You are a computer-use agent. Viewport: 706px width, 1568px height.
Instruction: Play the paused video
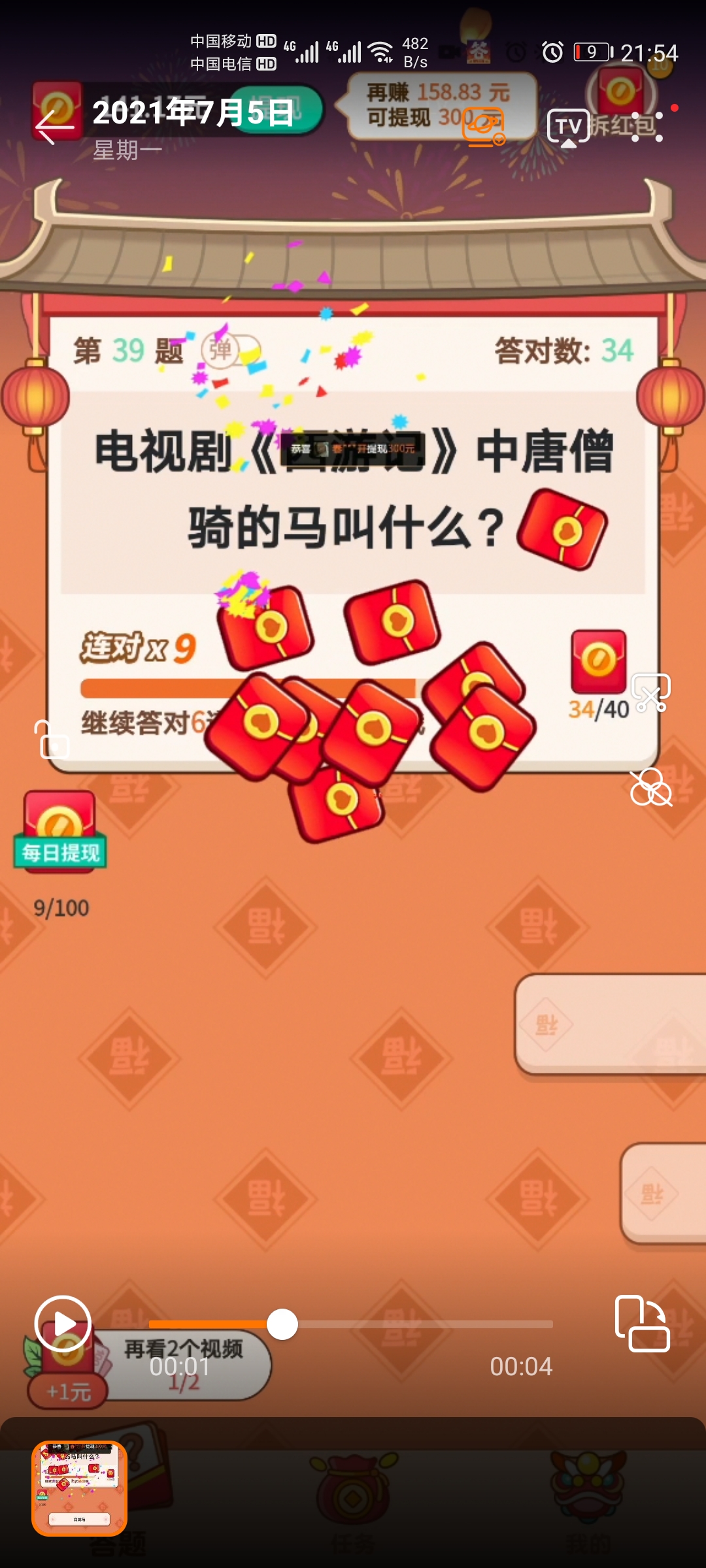[63, 1324]
